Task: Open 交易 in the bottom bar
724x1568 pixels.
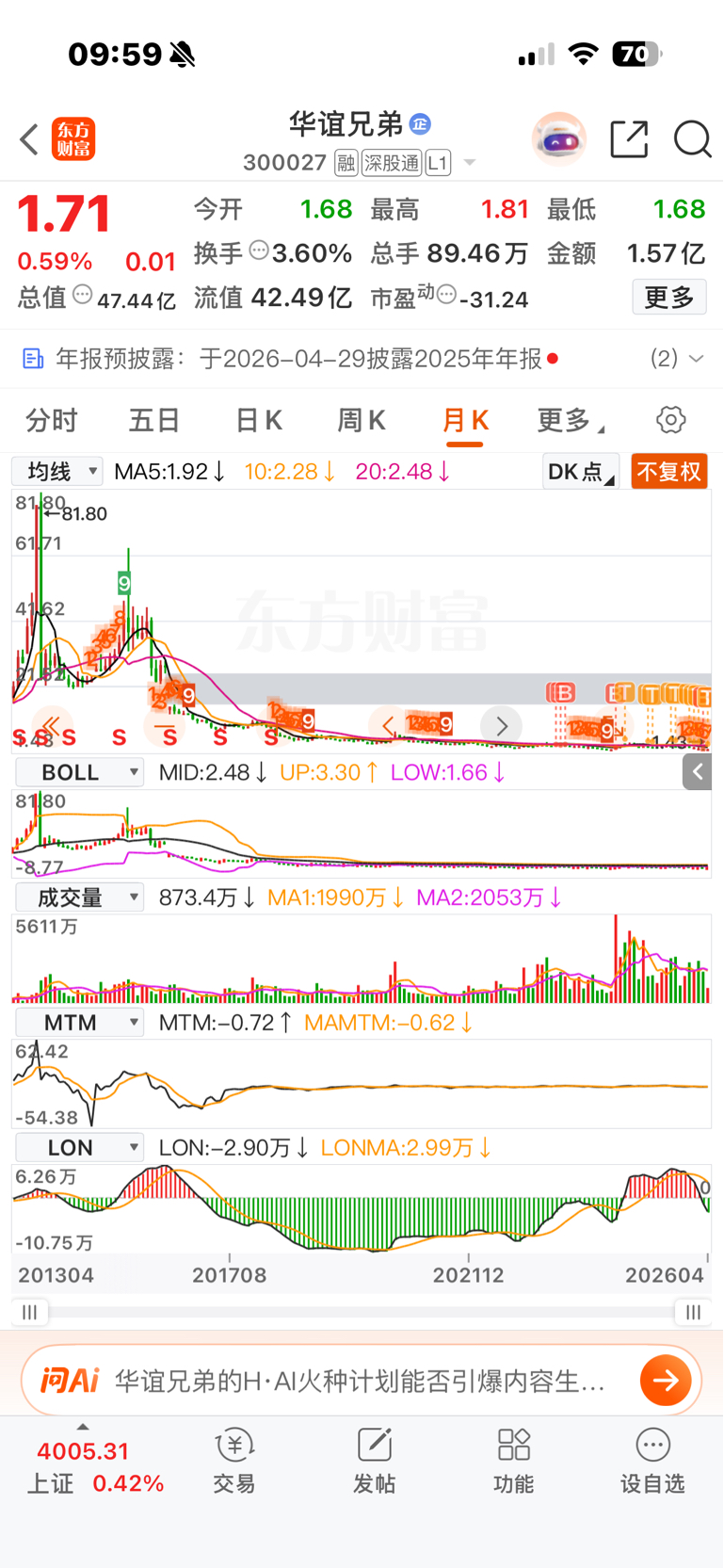Action: click(x=234, y=1462)
